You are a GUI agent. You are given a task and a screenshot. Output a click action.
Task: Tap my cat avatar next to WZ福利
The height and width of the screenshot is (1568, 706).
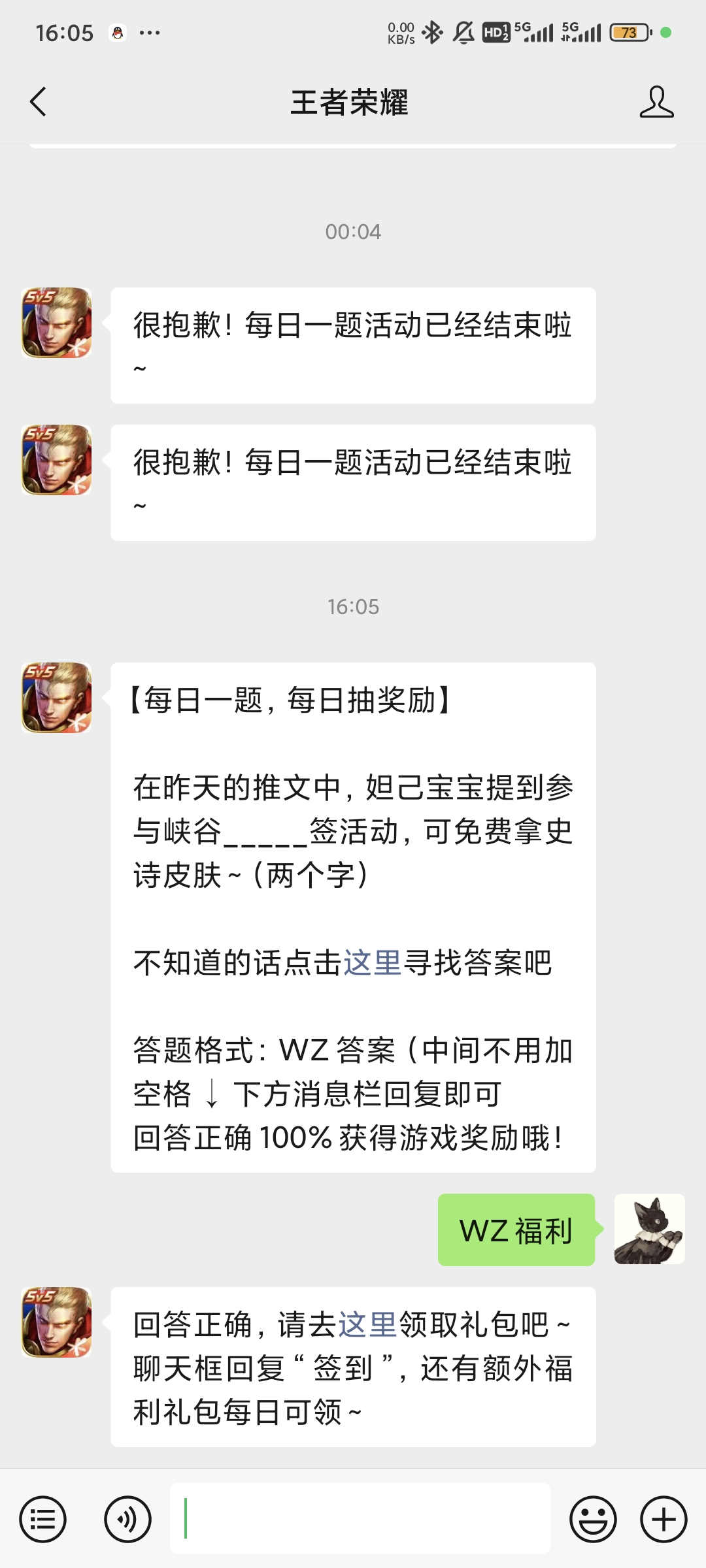649,1229
